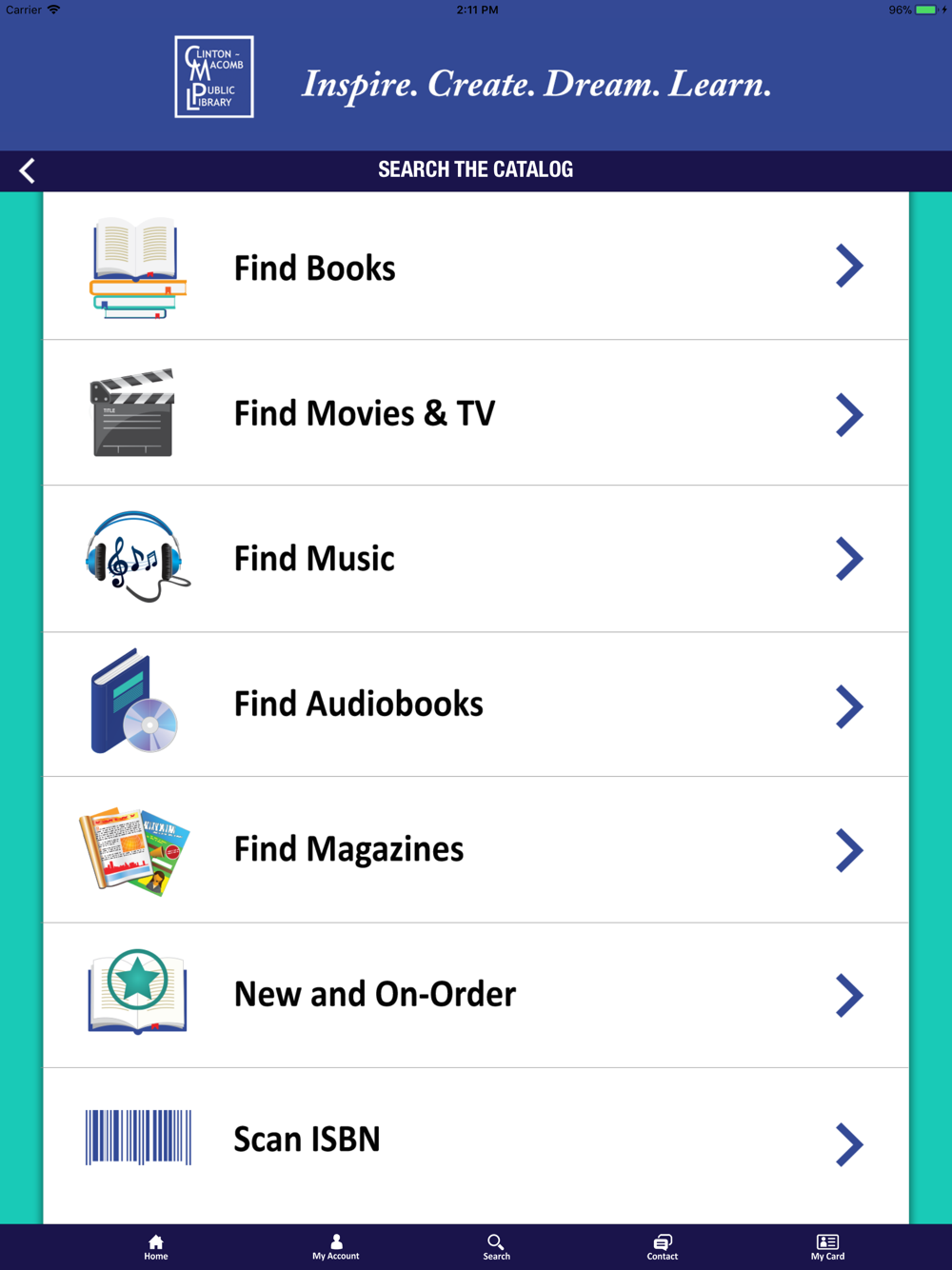Screen dimensions: 952x1270
Task: Choose Find Magazines
Action: (476, 849)
